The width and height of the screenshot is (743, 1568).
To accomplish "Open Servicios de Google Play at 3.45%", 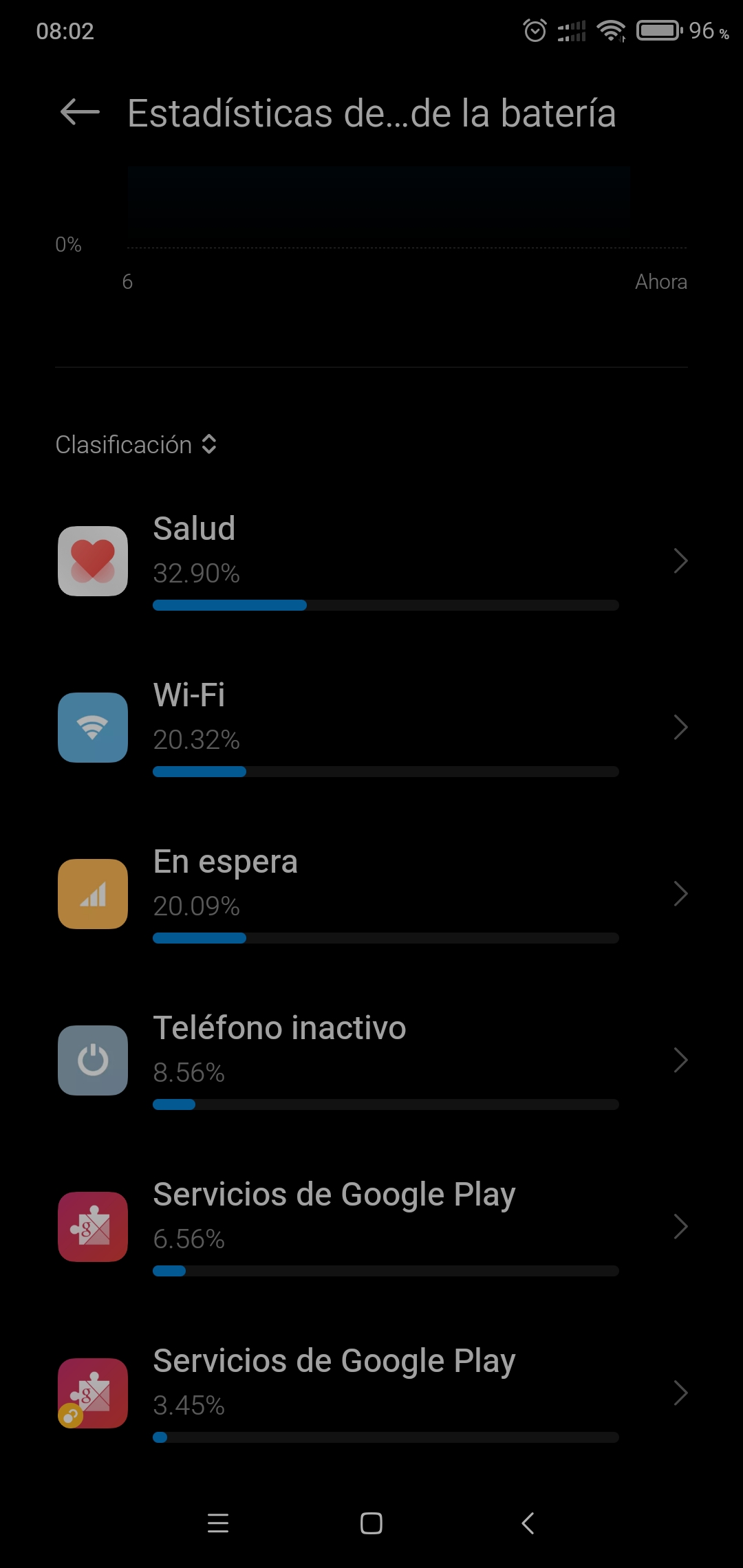I will (x=371, y=1393).
